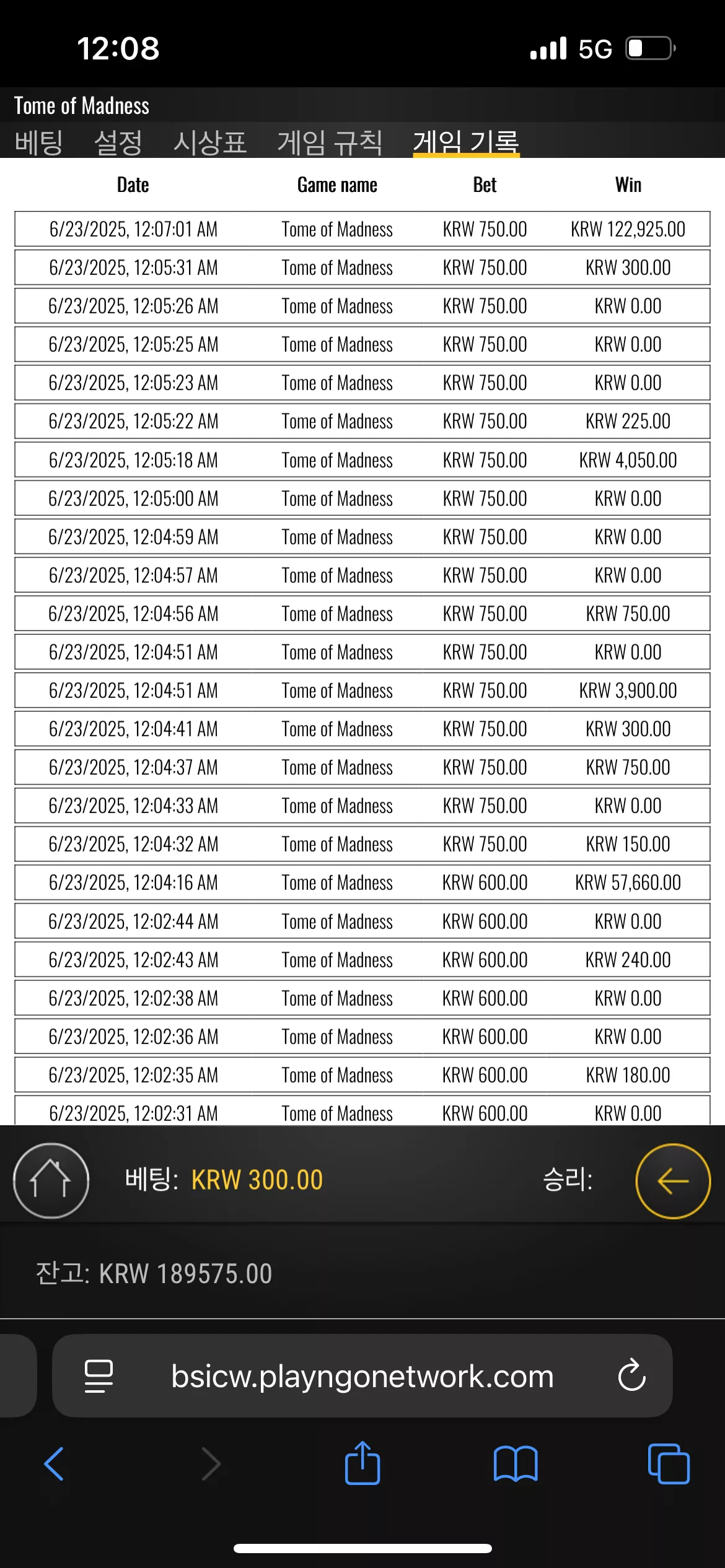Go back in Safari browser

pos(54,1464)
